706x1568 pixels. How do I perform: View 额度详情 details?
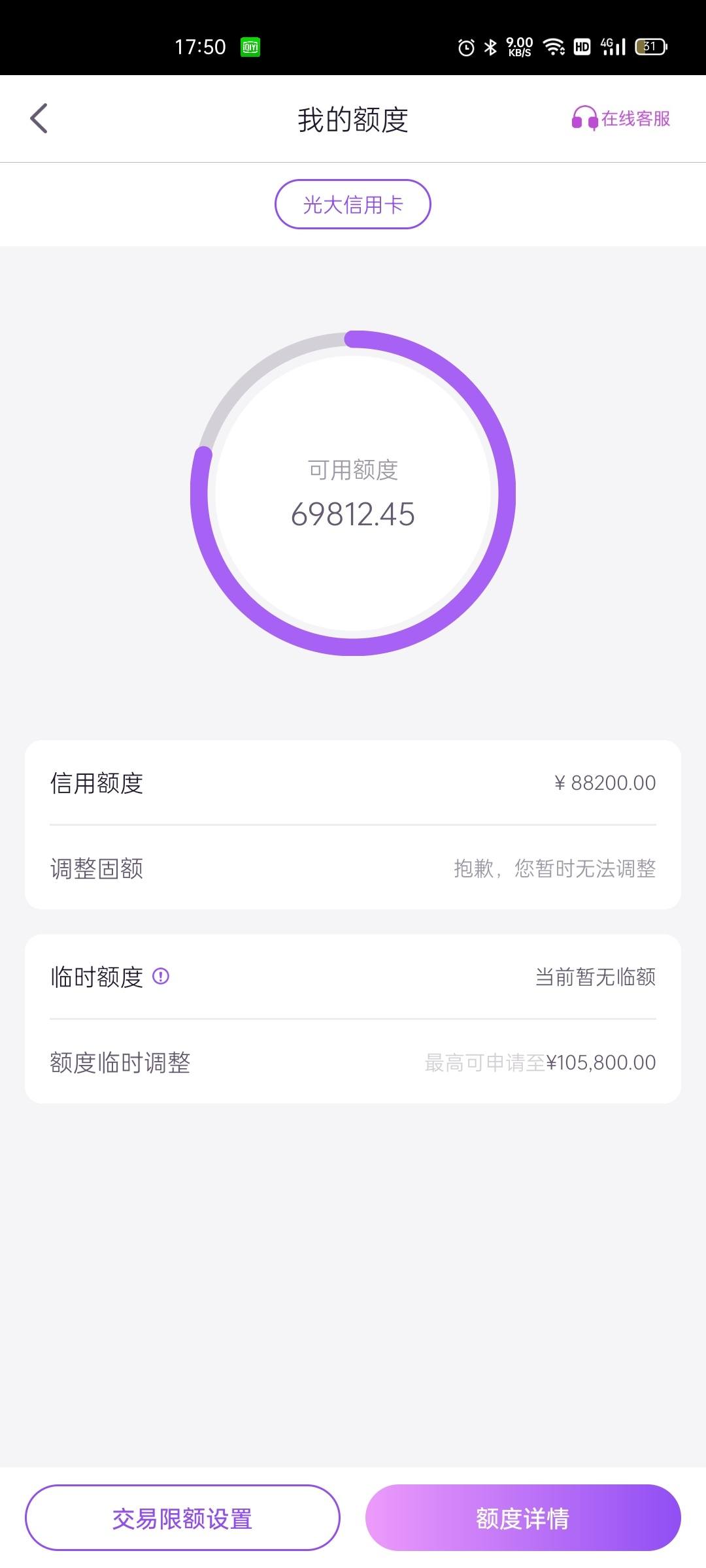tap(523, 1518)
